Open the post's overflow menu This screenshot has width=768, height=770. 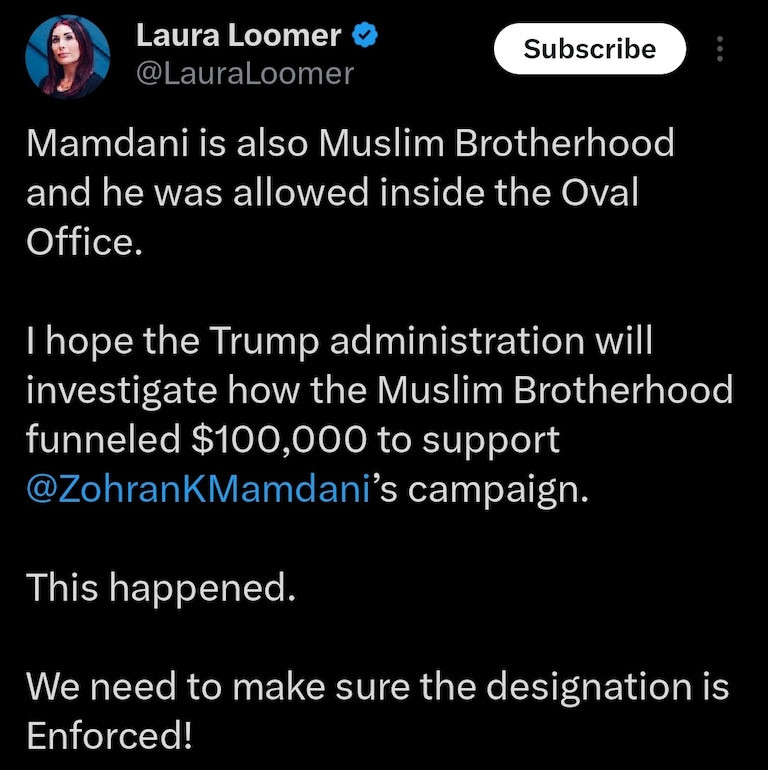click(x=720, y=49)
